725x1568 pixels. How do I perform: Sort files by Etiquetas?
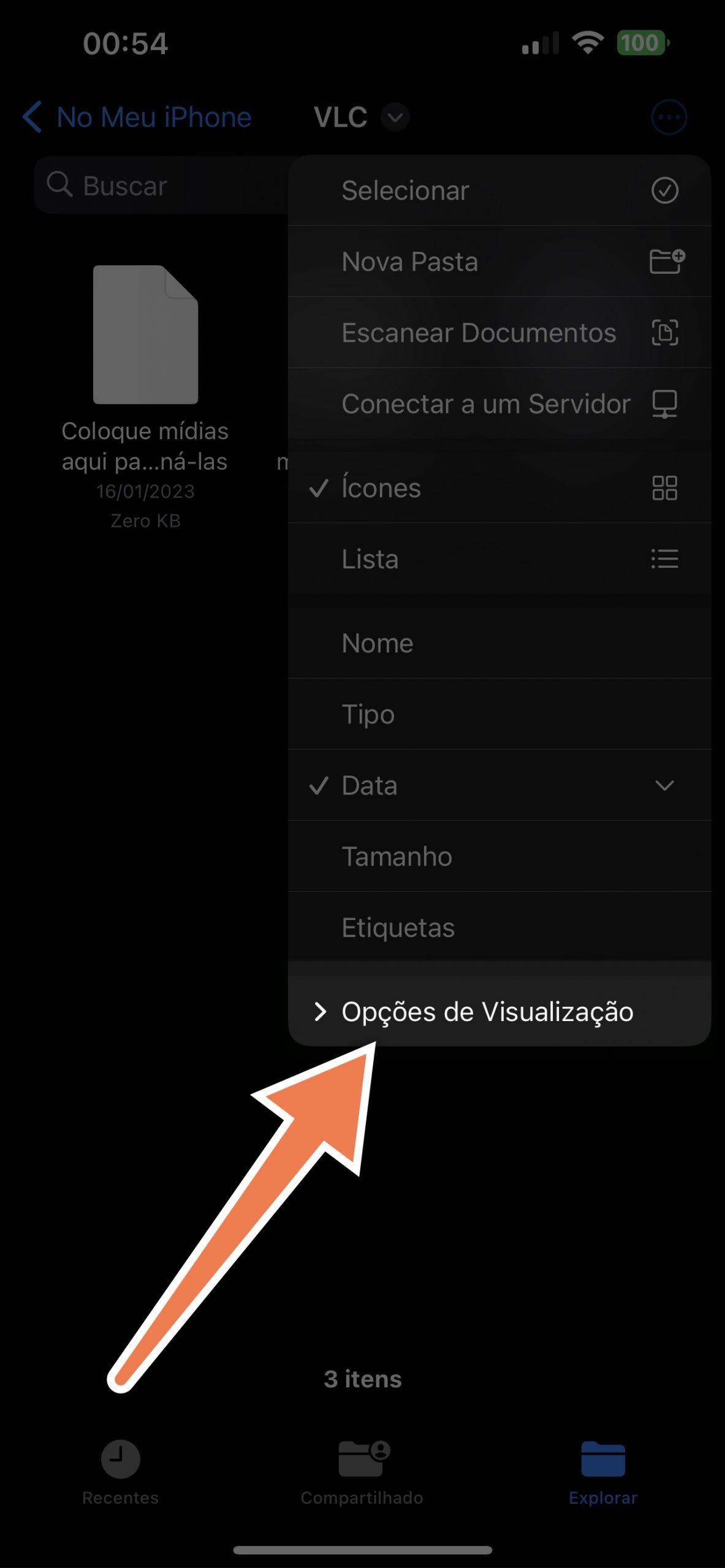499,927
